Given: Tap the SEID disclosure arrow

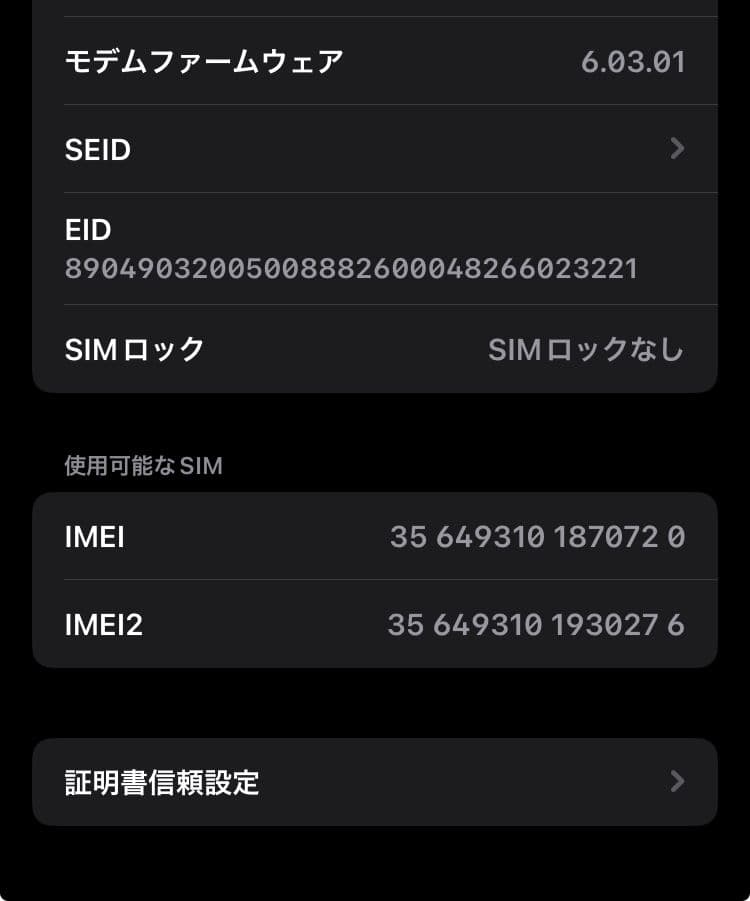Looking at the screenshot, I should point(675,149).
